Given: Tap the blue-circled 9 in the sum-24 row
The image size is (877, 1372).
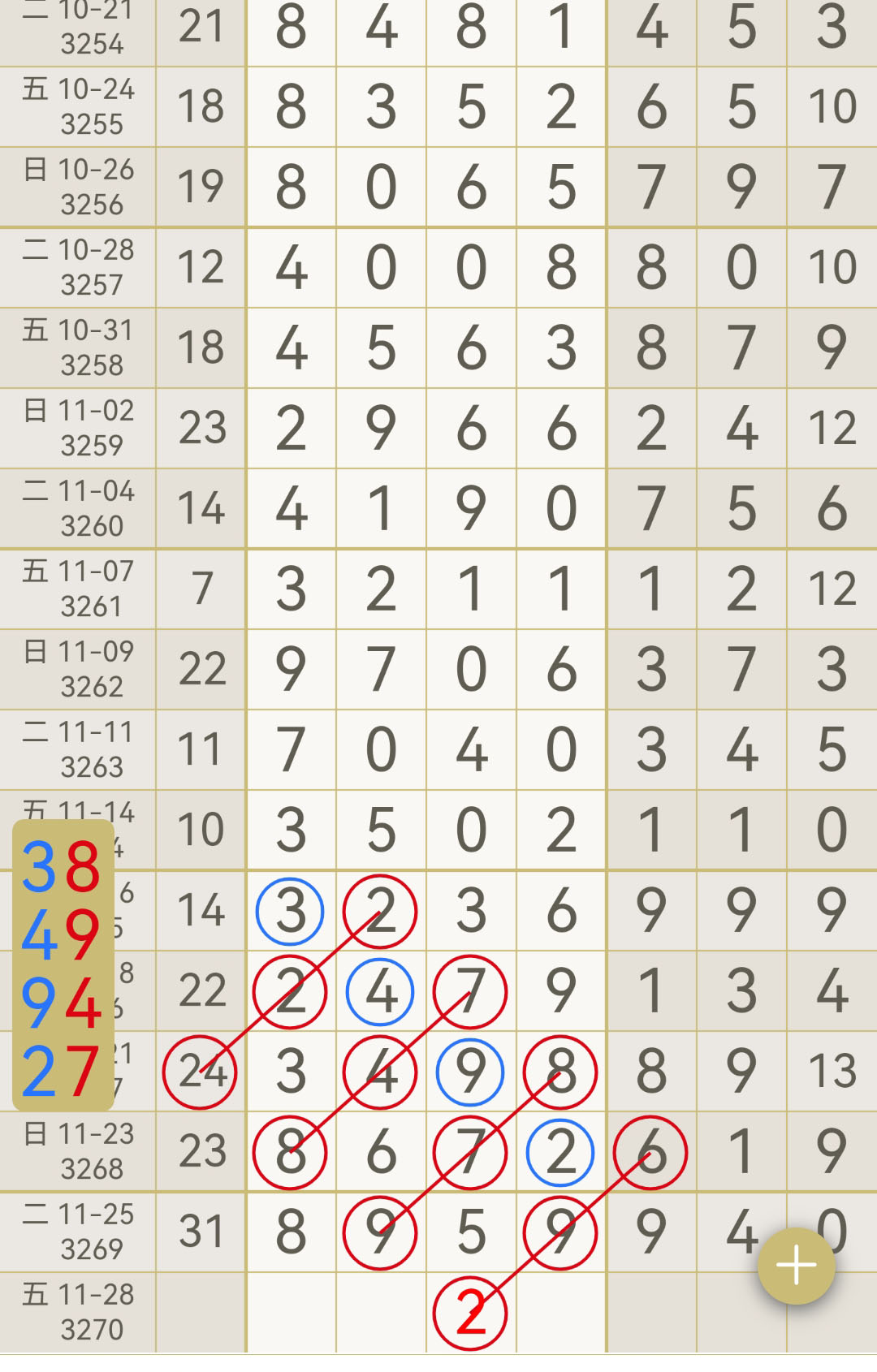Looking at the screenshot, I should [469, 1072].
